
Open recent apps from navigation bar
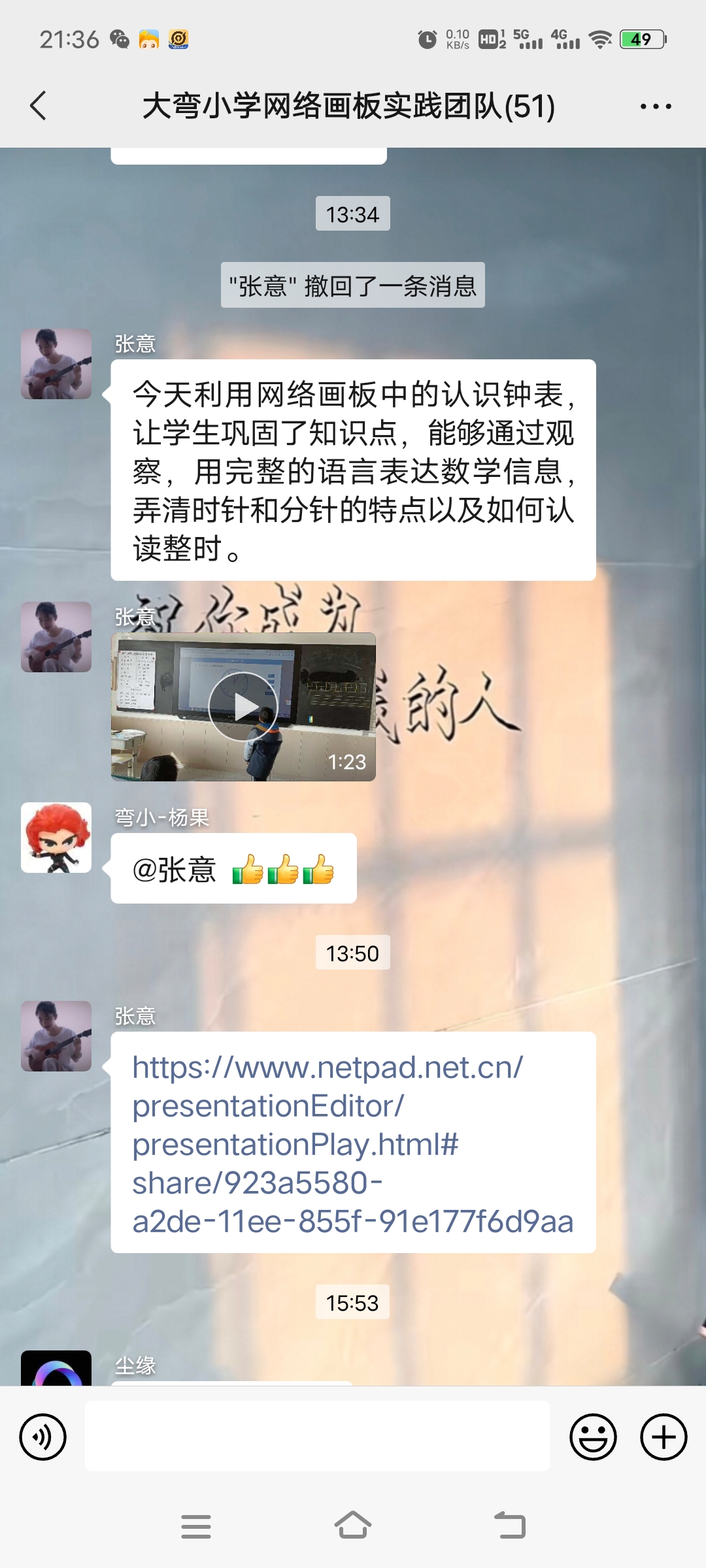click(195, 1526)
